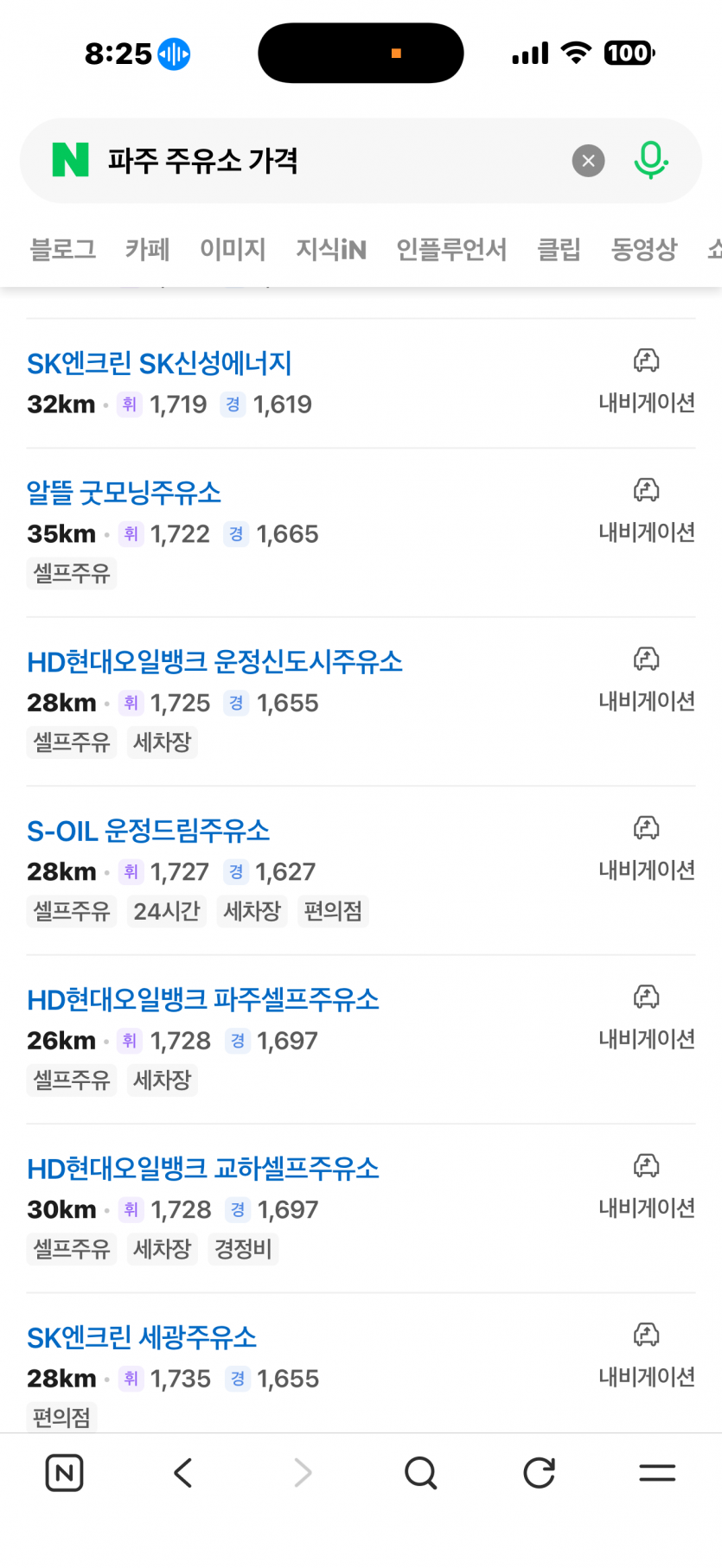The height and width of the screenshot is (1568, 722).
Task: Switch to the 카페 tab
Action: pyautogui.click(x=148, y=250)
